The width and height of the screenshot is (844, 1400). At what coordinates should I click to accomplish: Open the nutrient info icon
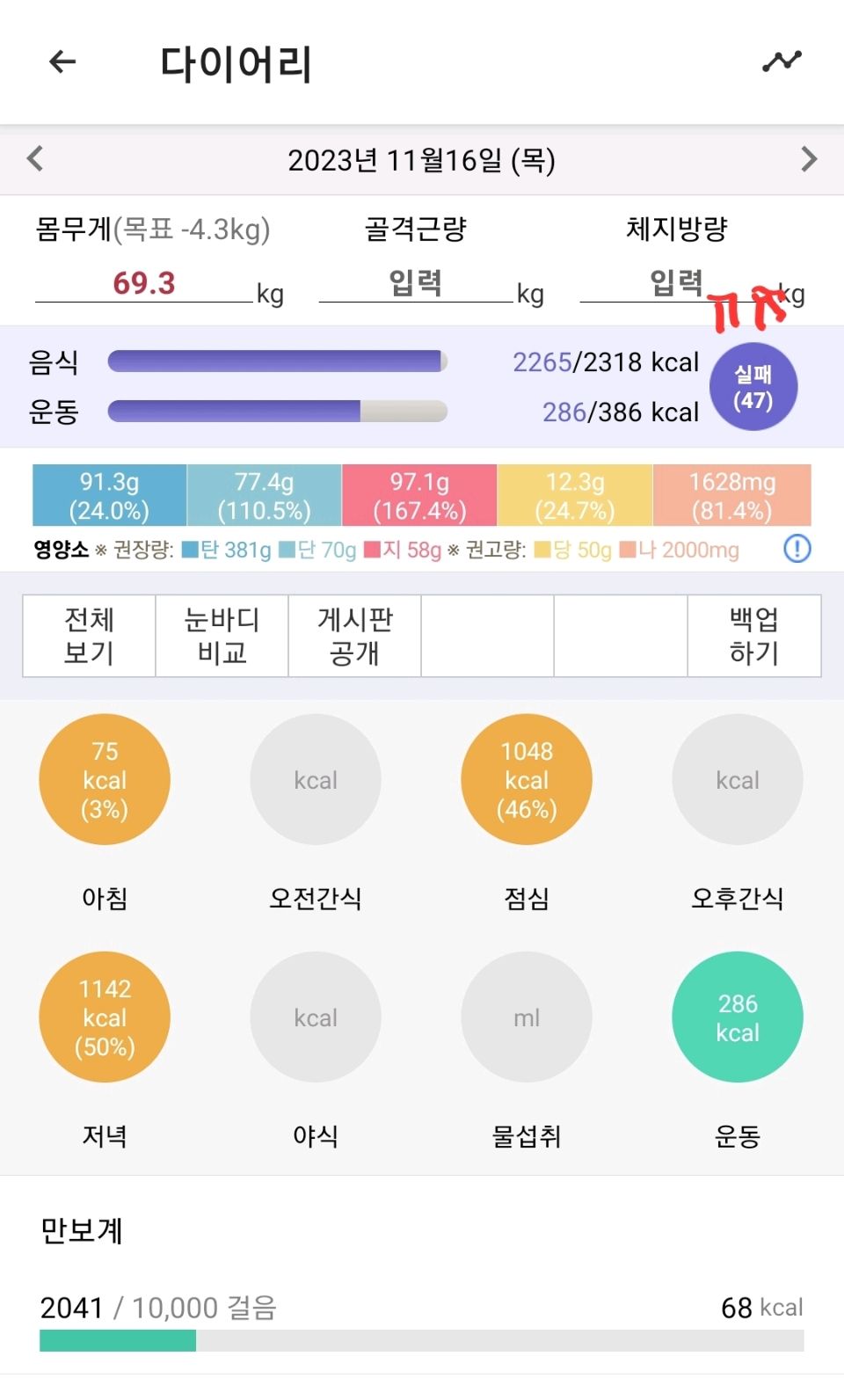797,550
